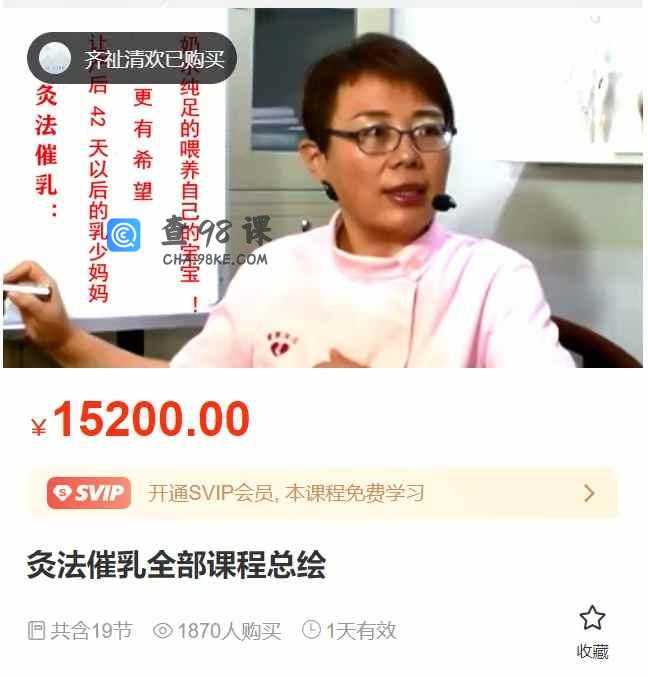Image resolution: width=648 pixels, height=677 pixels.
Task: Add this course to favorites (收藏)
Action: pos(592,630)
